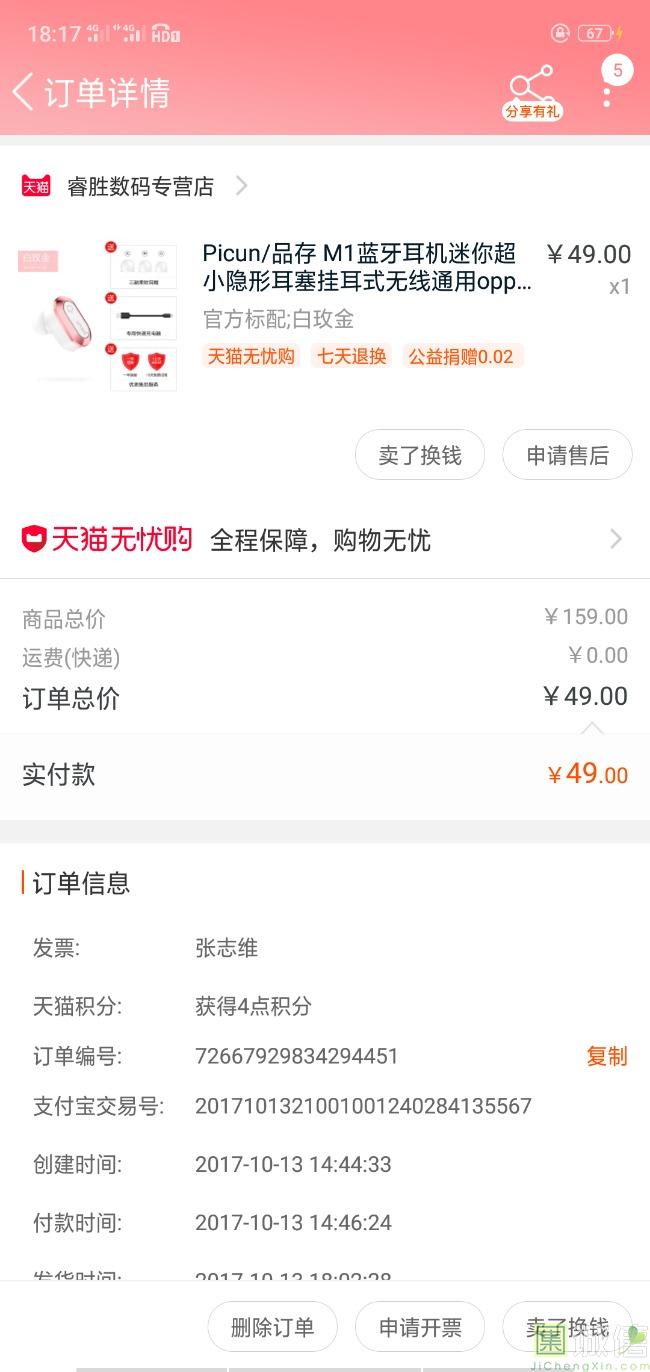Open the 睿胜数码专营店 store page
This screenshot has height=1372, width=650.
[x=140, y=186]
